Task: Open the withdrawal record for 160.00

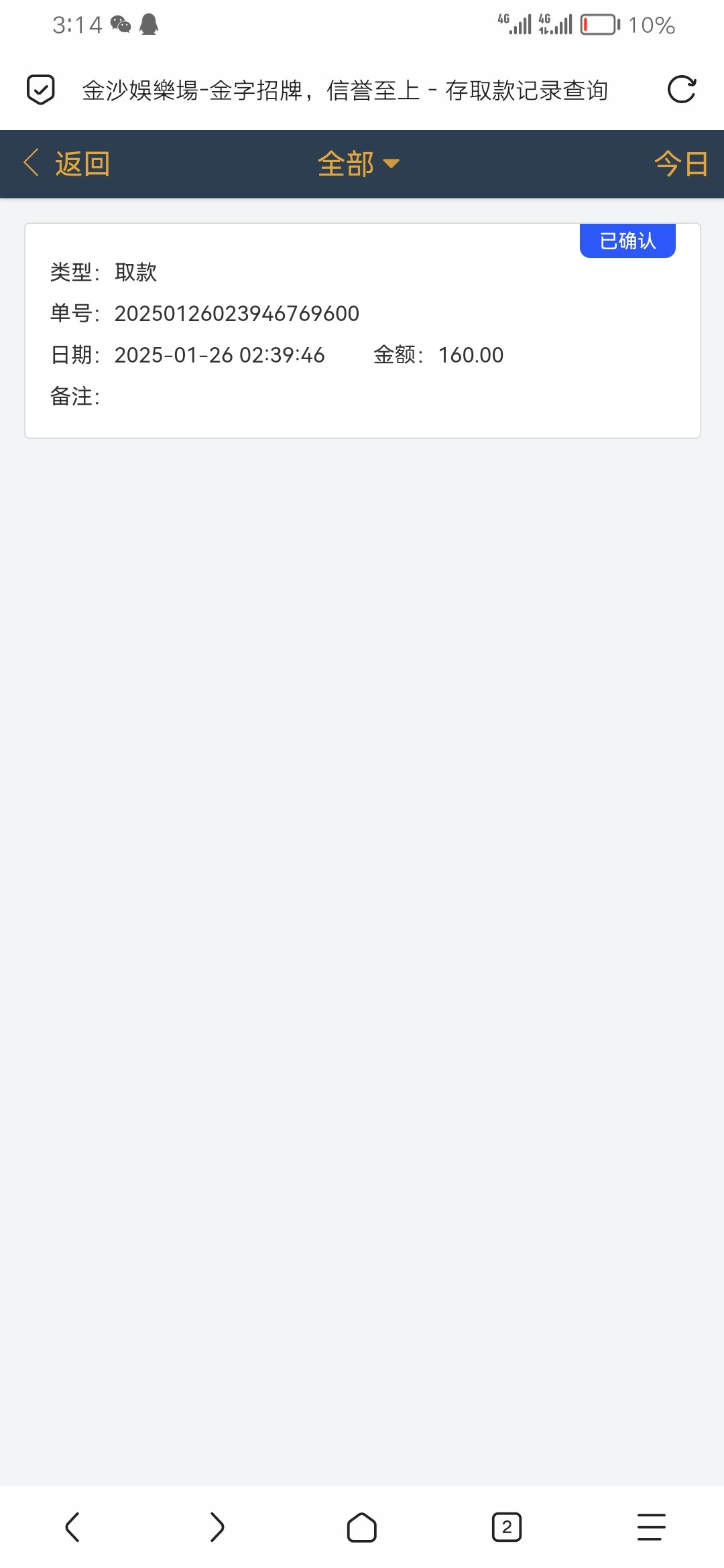Action: tap(363, 331)
